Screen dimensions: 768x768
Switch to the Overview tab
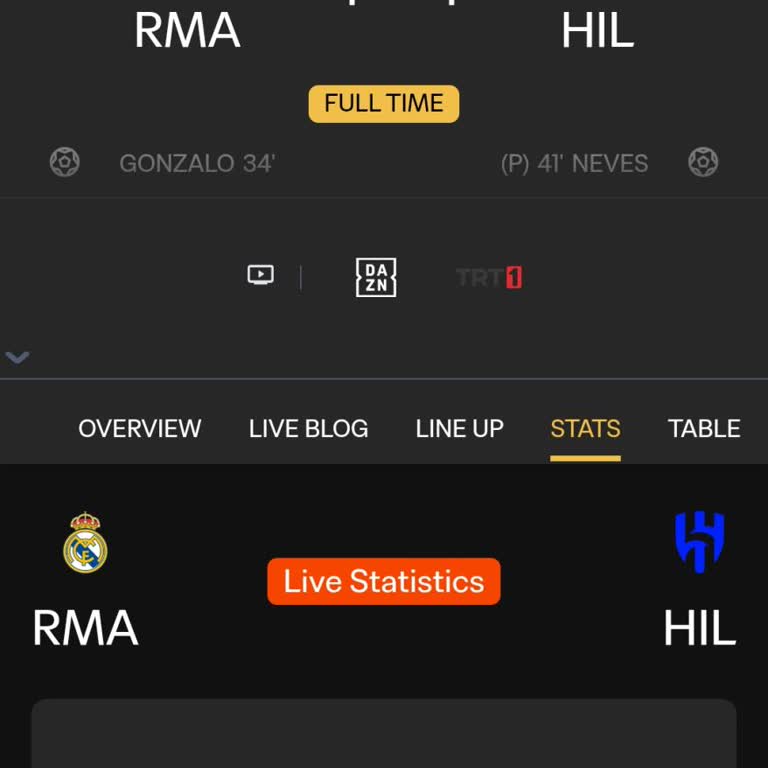tap(139, 429)
